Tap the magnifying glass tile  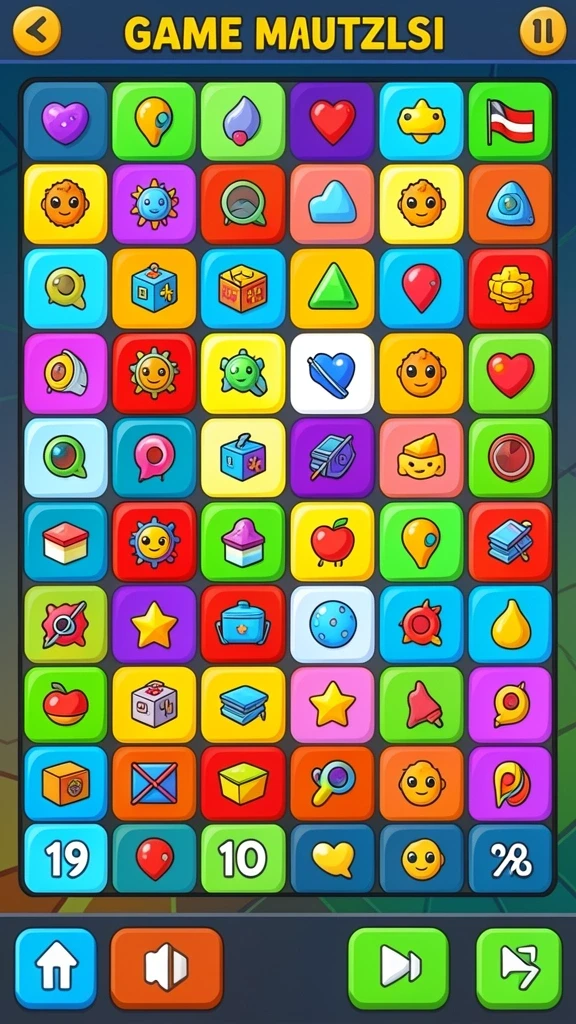click(332, 784)
